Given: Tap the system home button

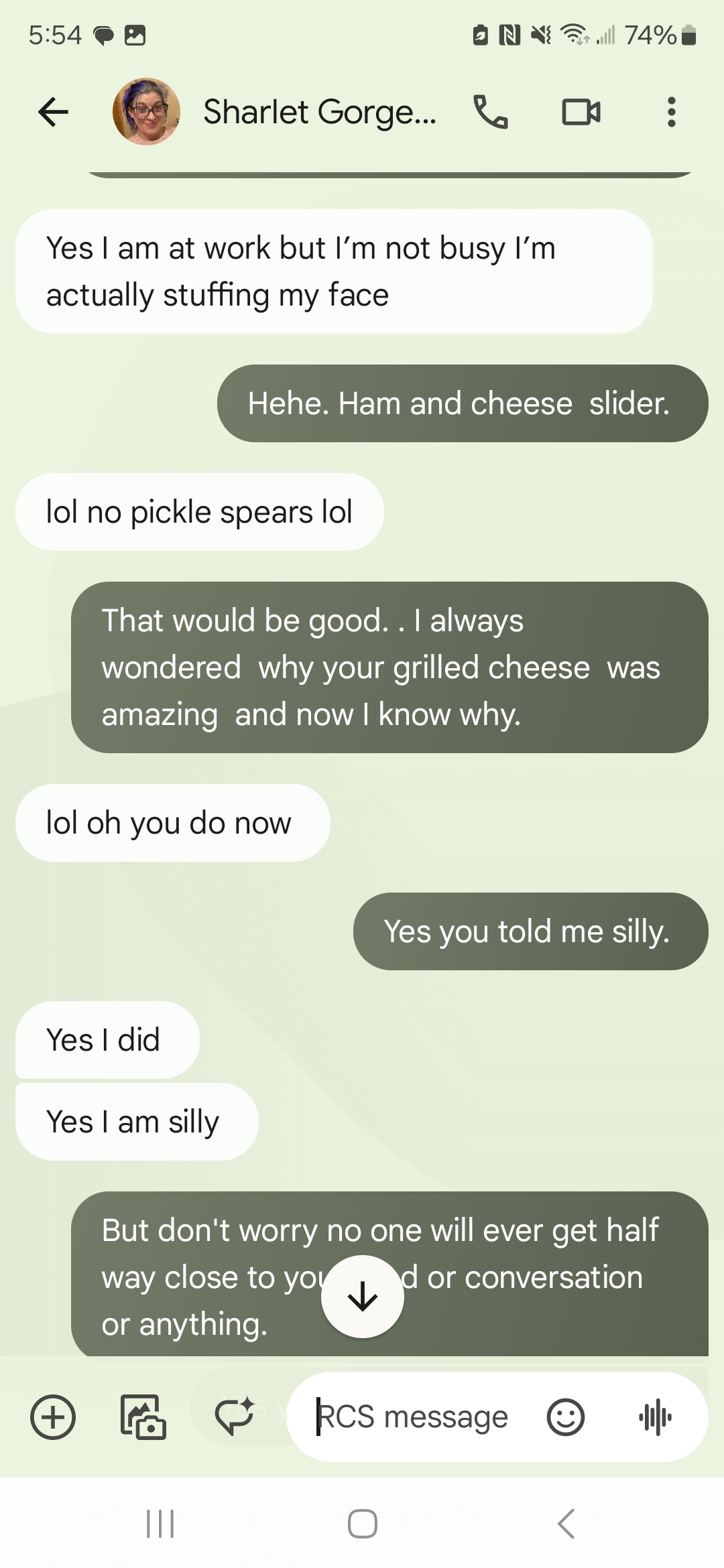Looking at the screenshot, I should point(362,1524).
